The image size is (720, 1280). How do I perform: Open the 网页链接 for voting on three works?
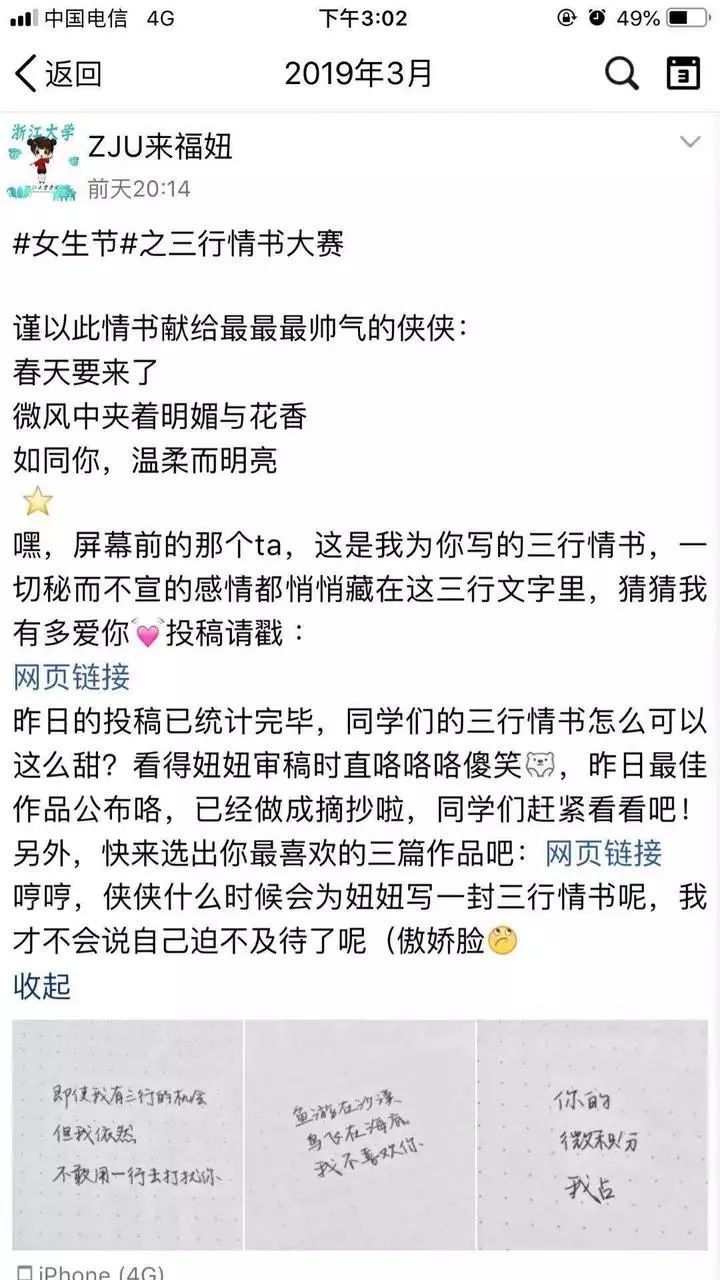(x=603, y=853)
